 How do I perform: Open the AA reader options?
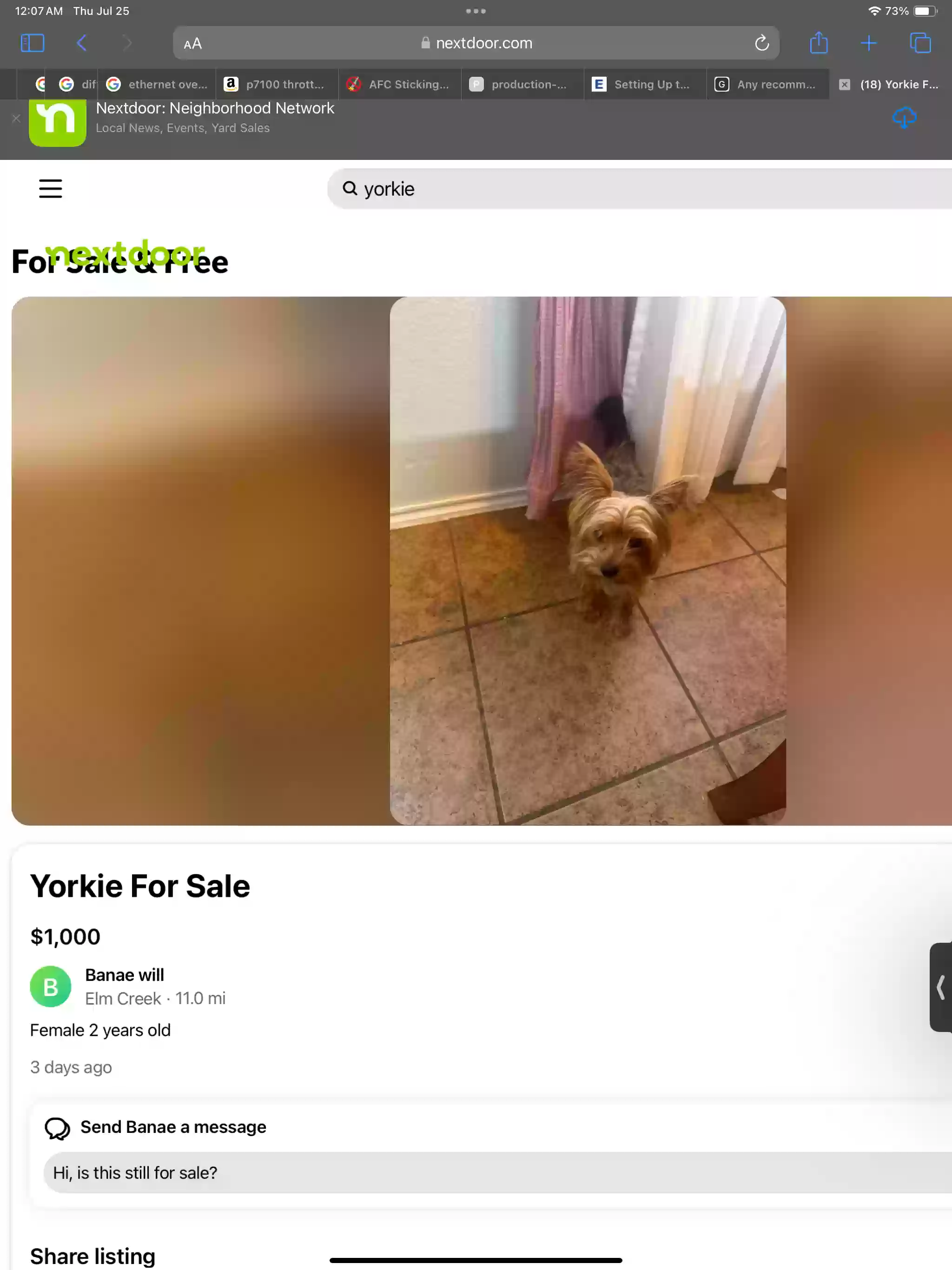coord(193,44)
